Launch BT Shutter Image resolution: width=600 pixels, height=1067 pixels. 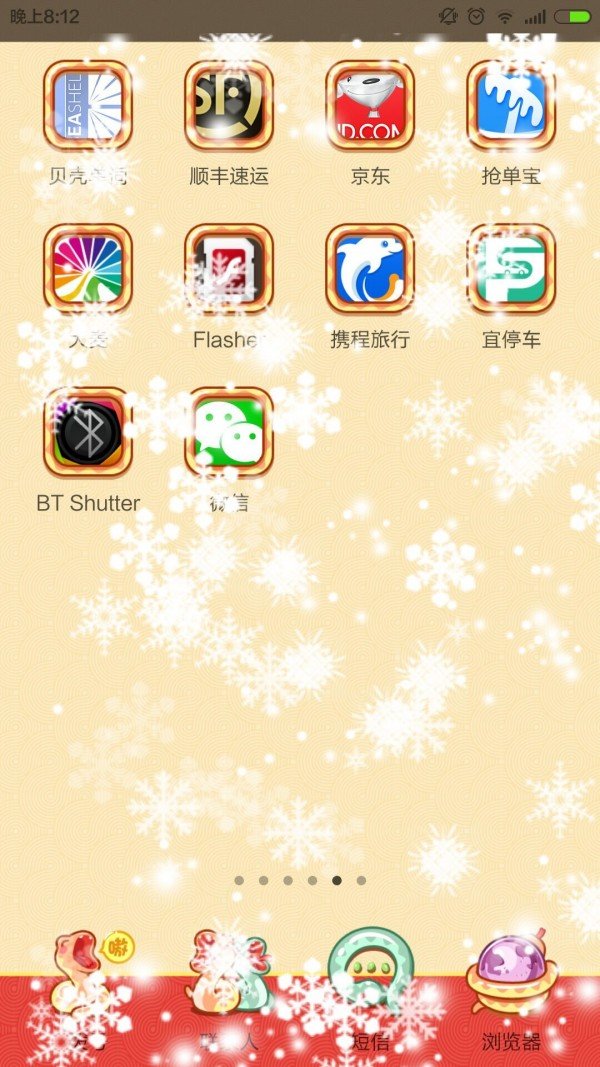pyautogui.click(x=88, y=432)
